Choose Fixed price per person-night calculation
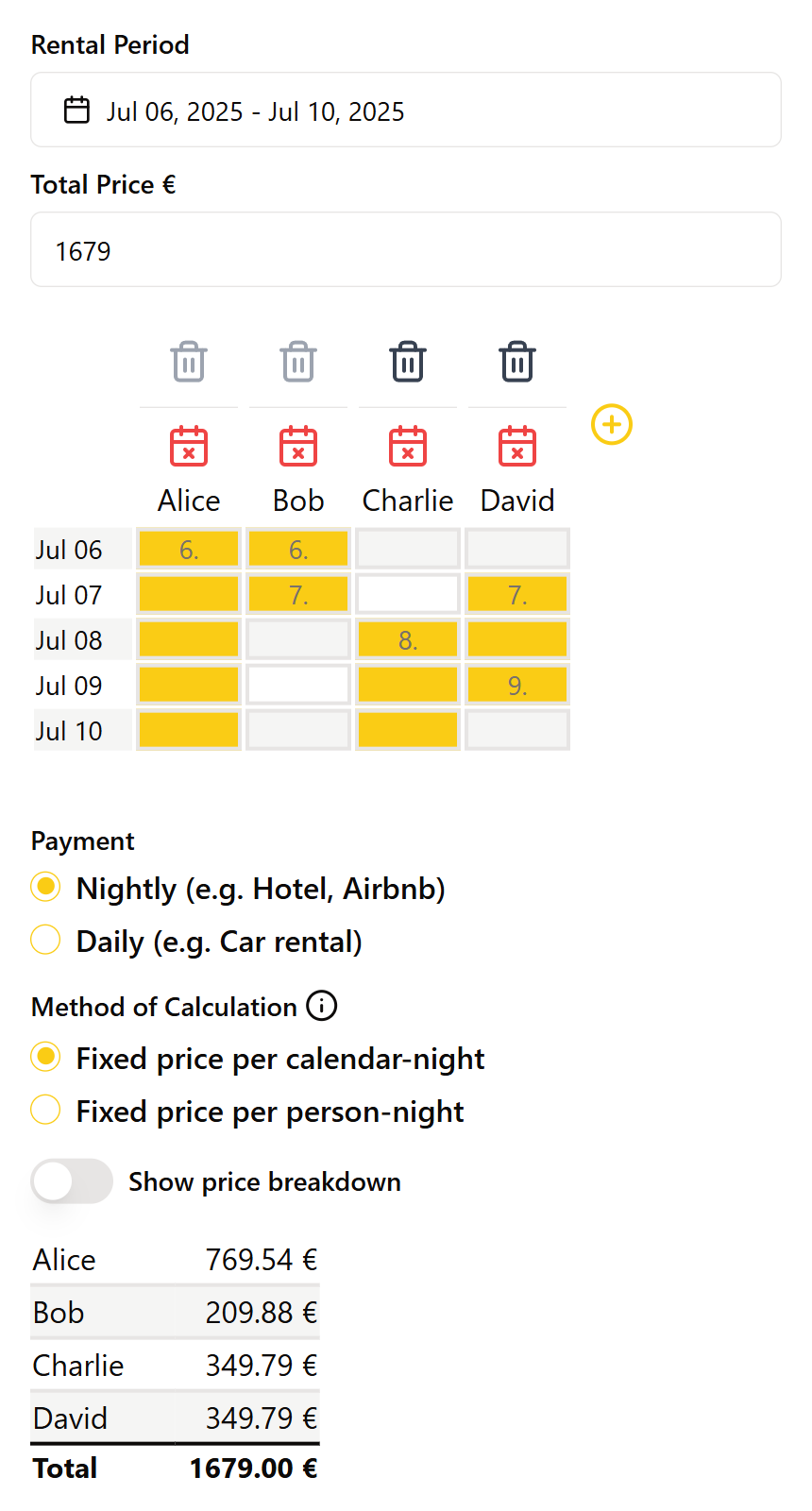812x1511 pixels. [x=45, y=1110]
